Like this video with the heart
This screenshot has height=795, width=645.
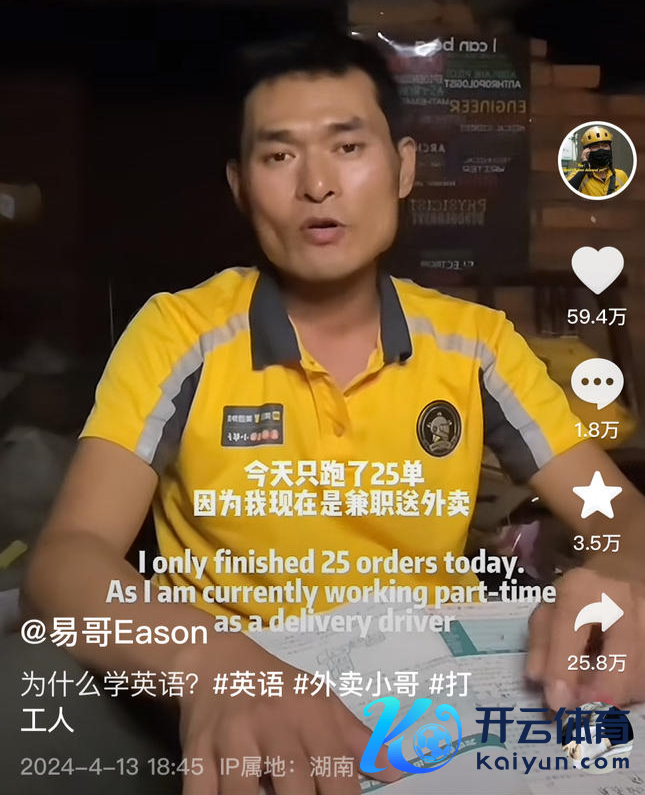point(597,271)
